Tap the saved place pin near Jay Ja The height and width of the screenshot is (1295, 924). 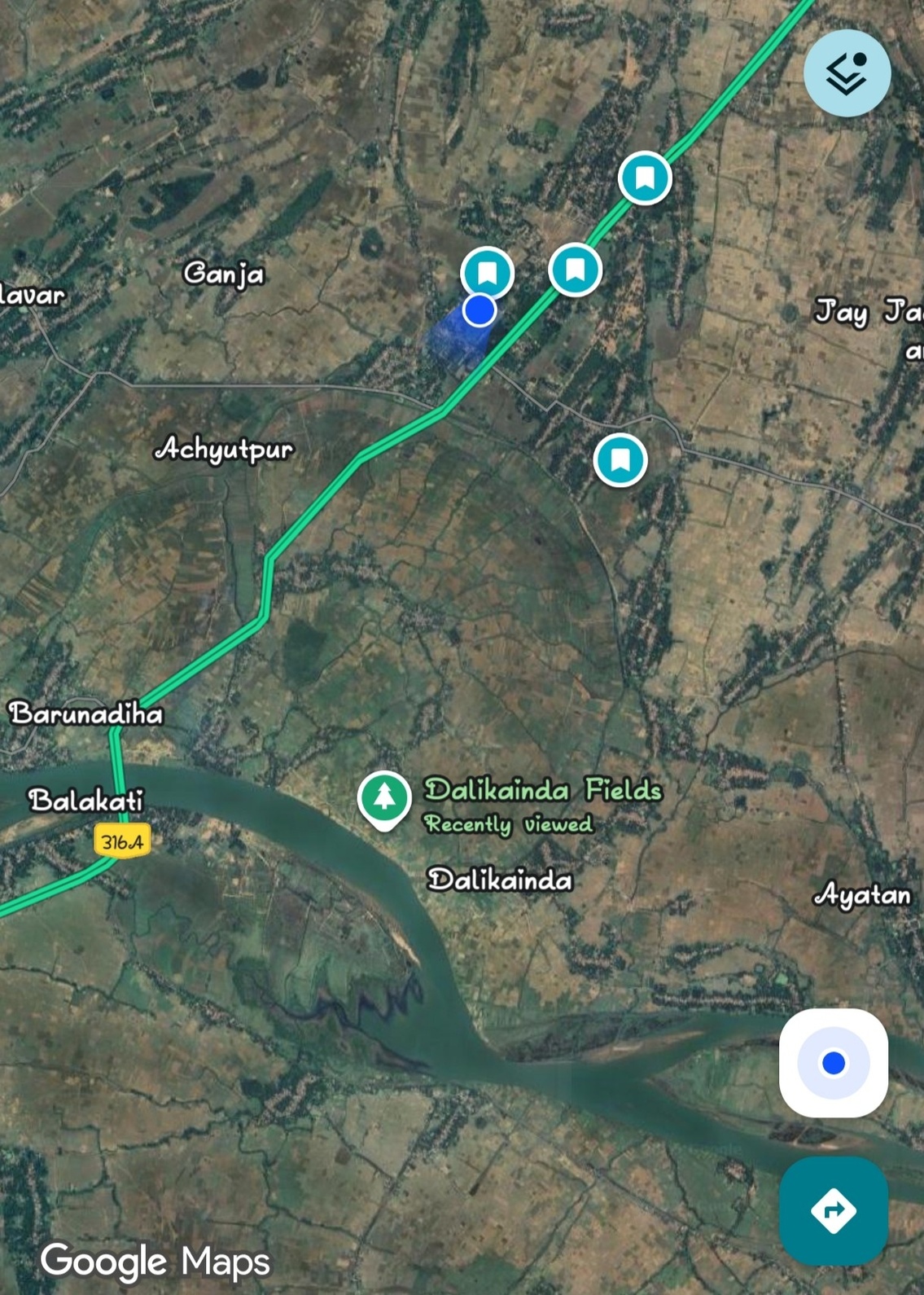(x=645, y=178)
